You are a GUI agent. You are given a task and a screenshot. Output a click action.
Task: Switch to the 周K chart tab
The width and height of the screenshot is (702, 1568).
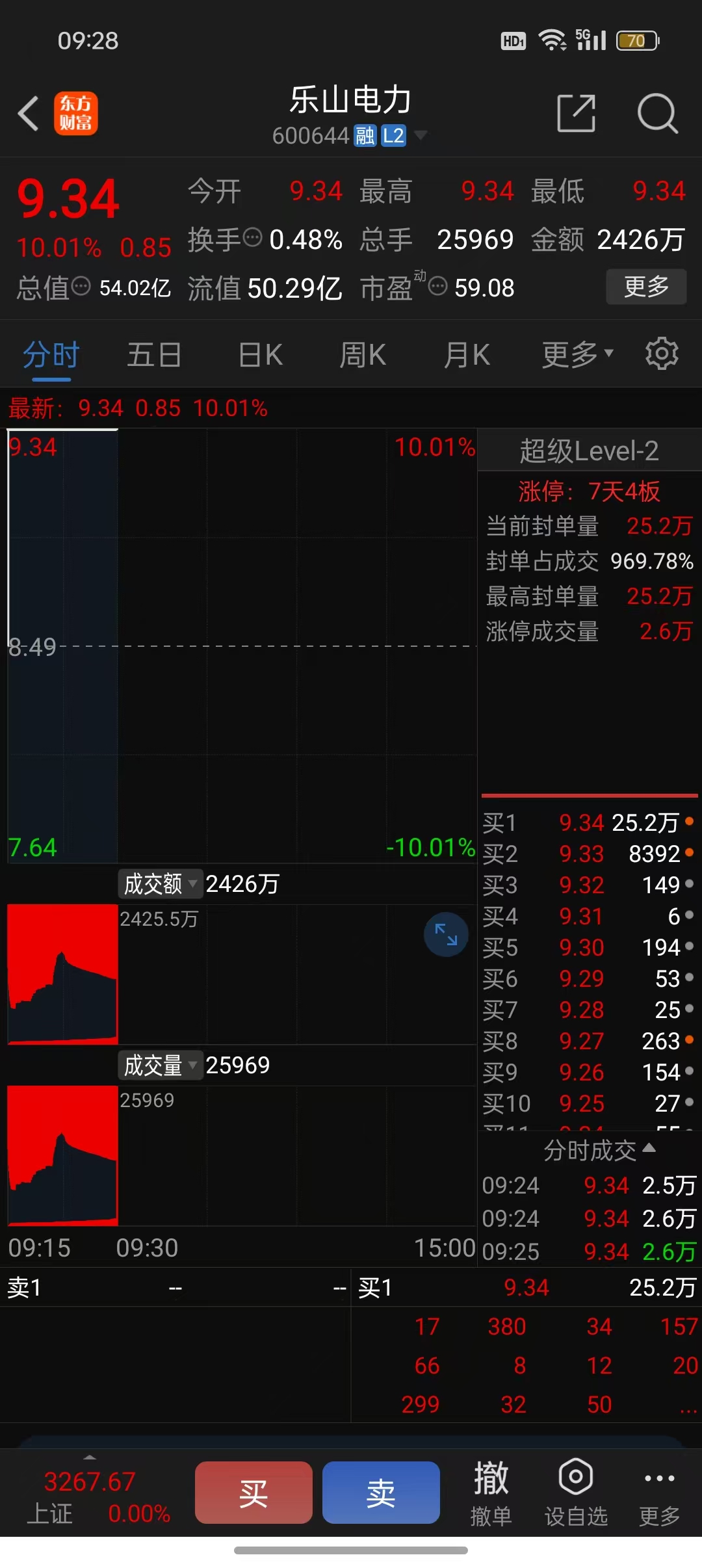coord(363,355)
